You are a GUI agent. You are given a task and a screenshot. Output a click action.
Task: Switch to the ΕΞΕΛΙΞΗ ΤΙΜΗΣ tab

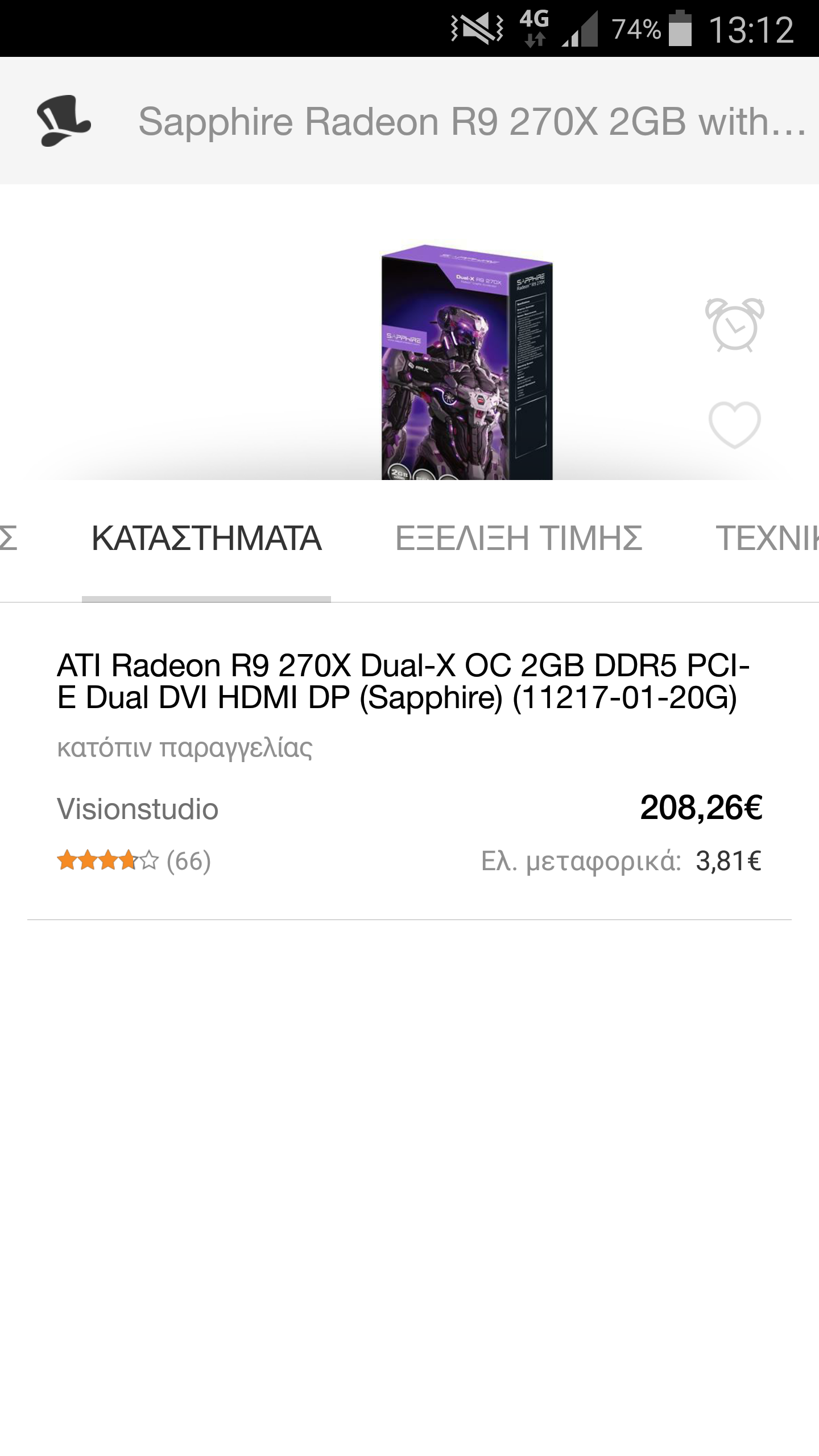coord(519,539)
